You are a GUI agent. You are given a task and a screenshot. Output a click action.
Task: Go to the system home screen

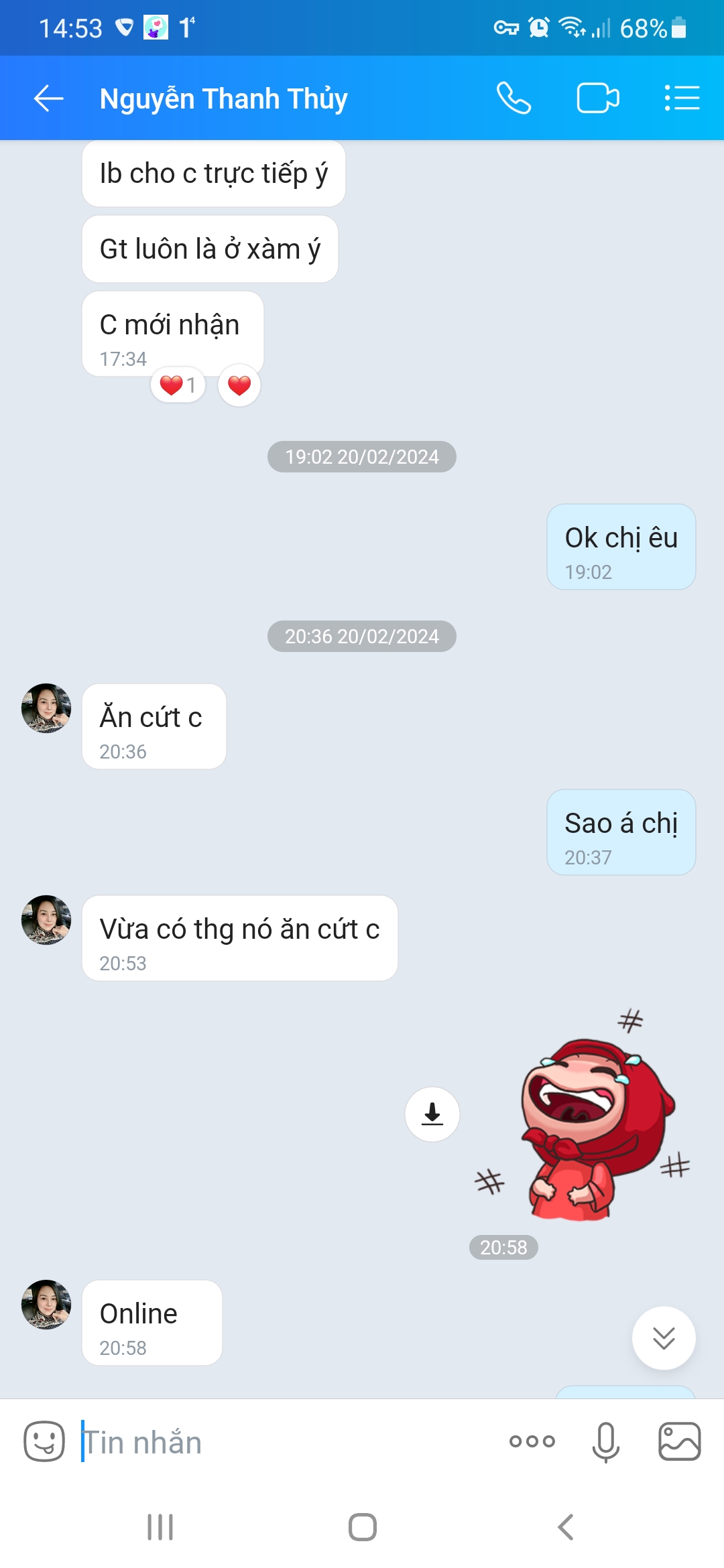(x=362, y=1527)
